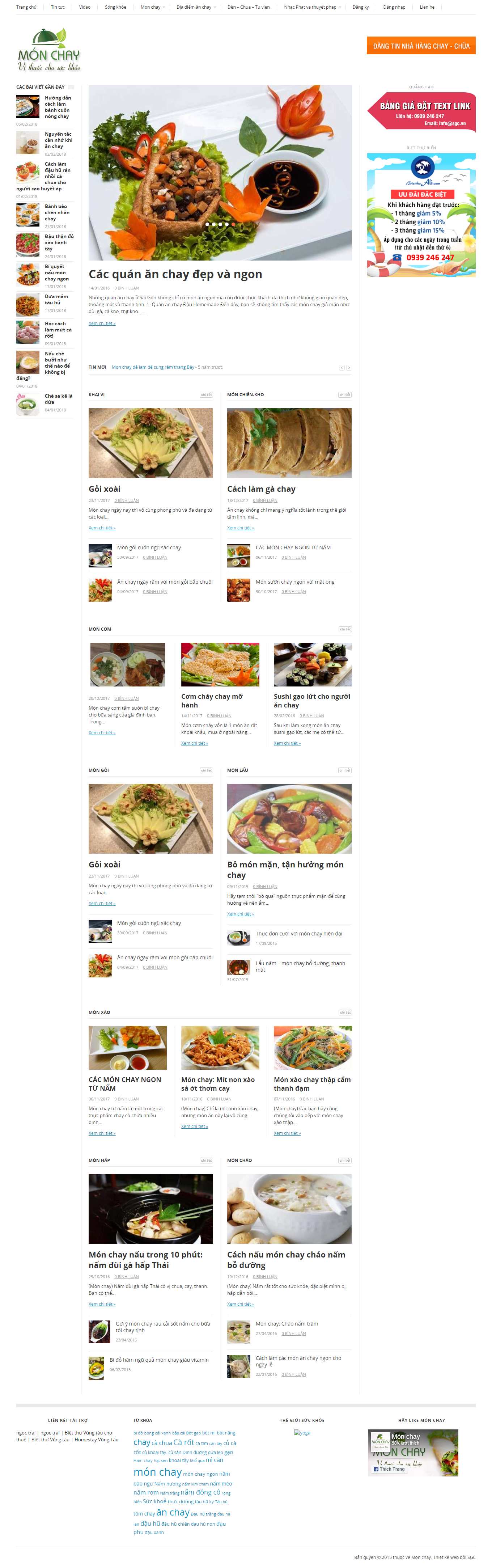Open the Đăng nhập login page
This screenshot has height=1568, width=492.
(394, 7)
